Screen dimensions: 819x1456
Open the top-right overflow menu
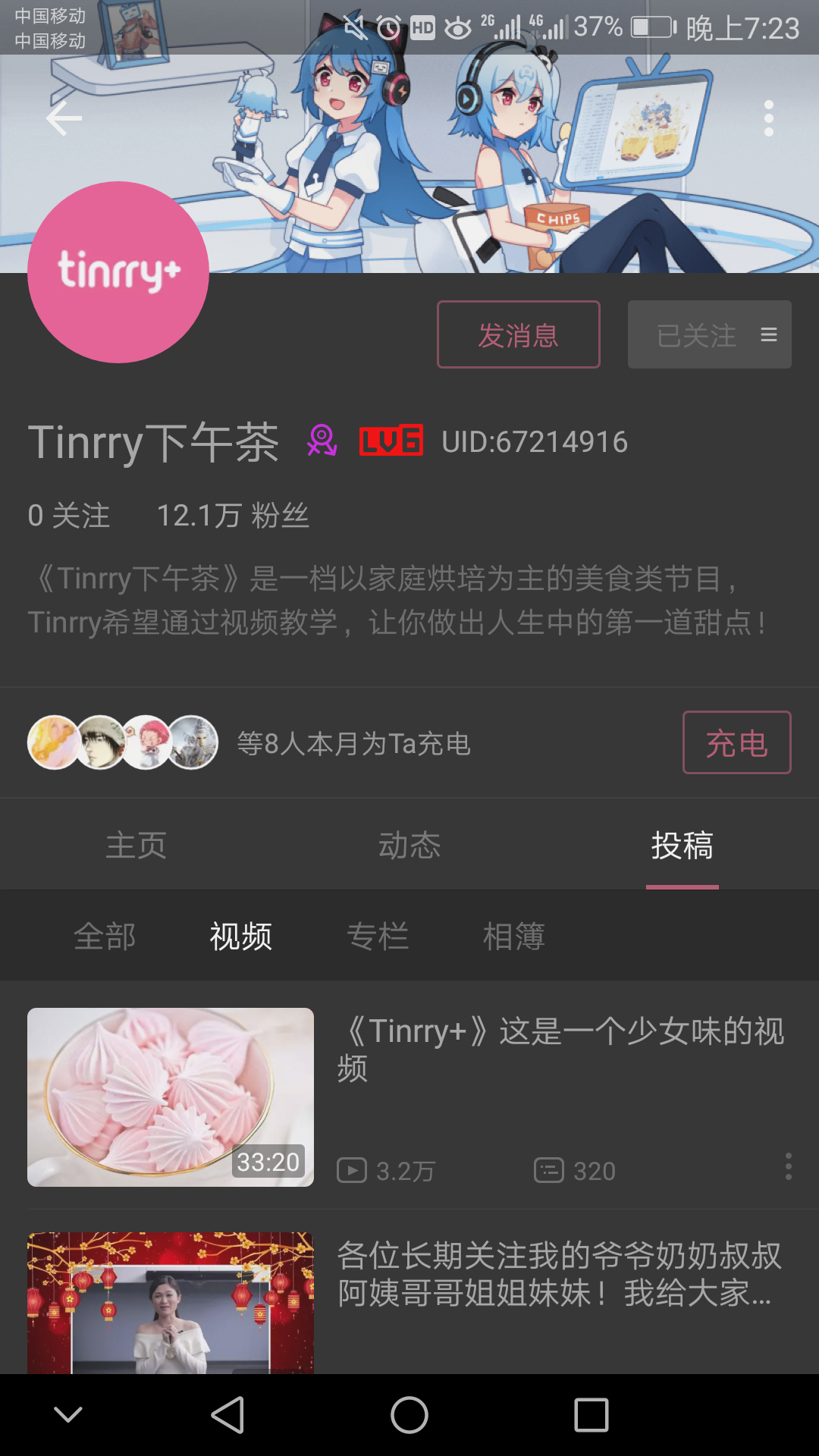tap(769, 118)
